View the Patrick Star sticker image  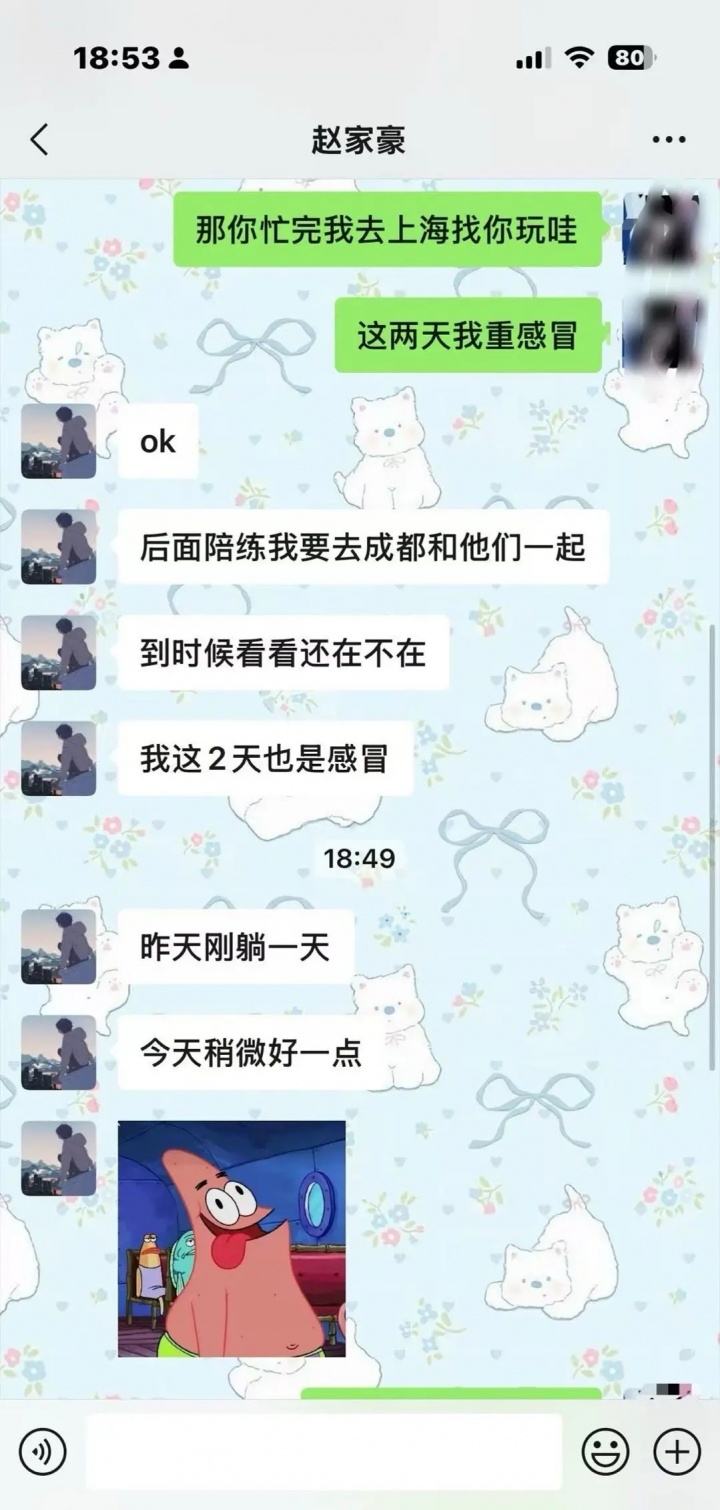click(x=231, y=1238)
